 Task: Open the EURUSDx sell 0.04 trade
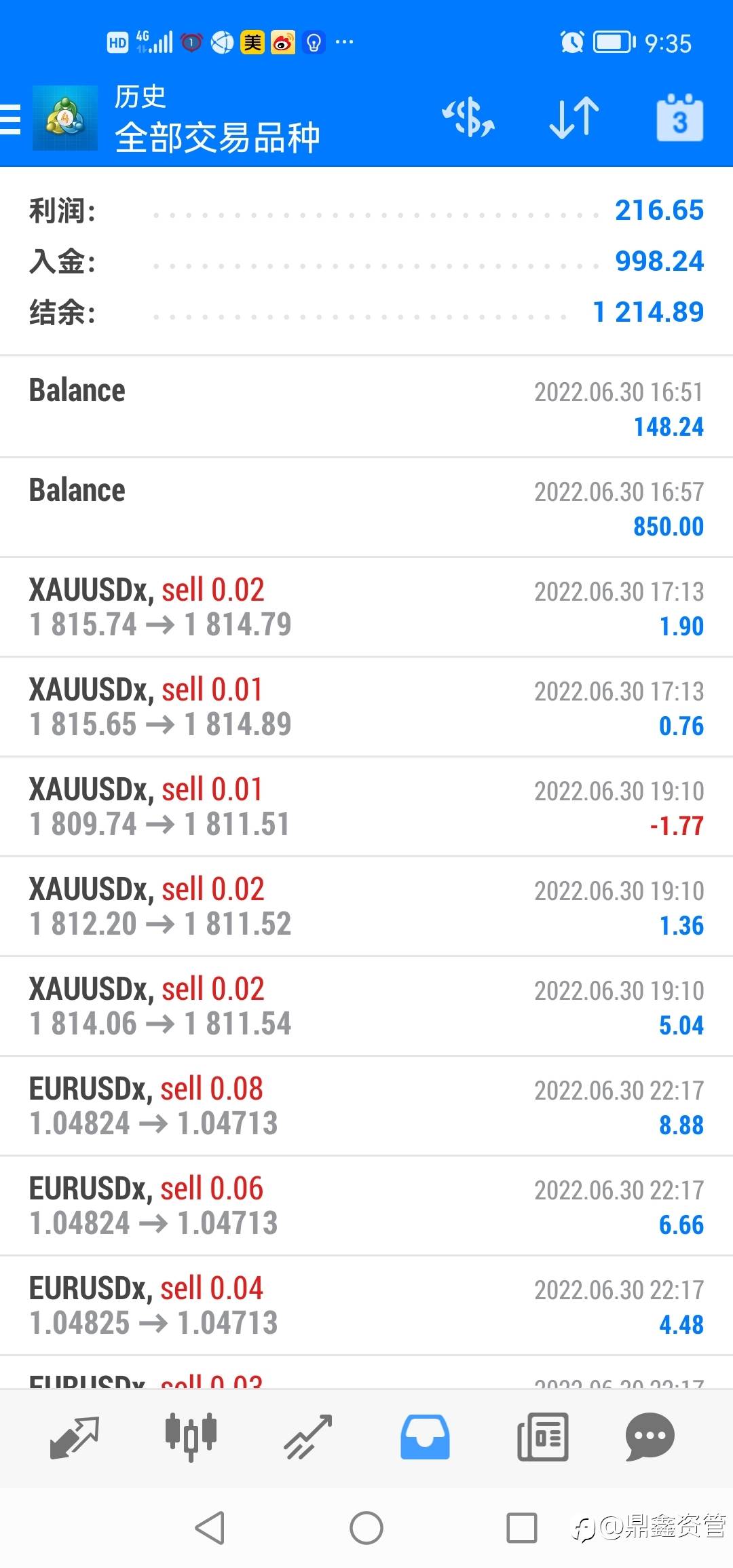coord(366,1306)
